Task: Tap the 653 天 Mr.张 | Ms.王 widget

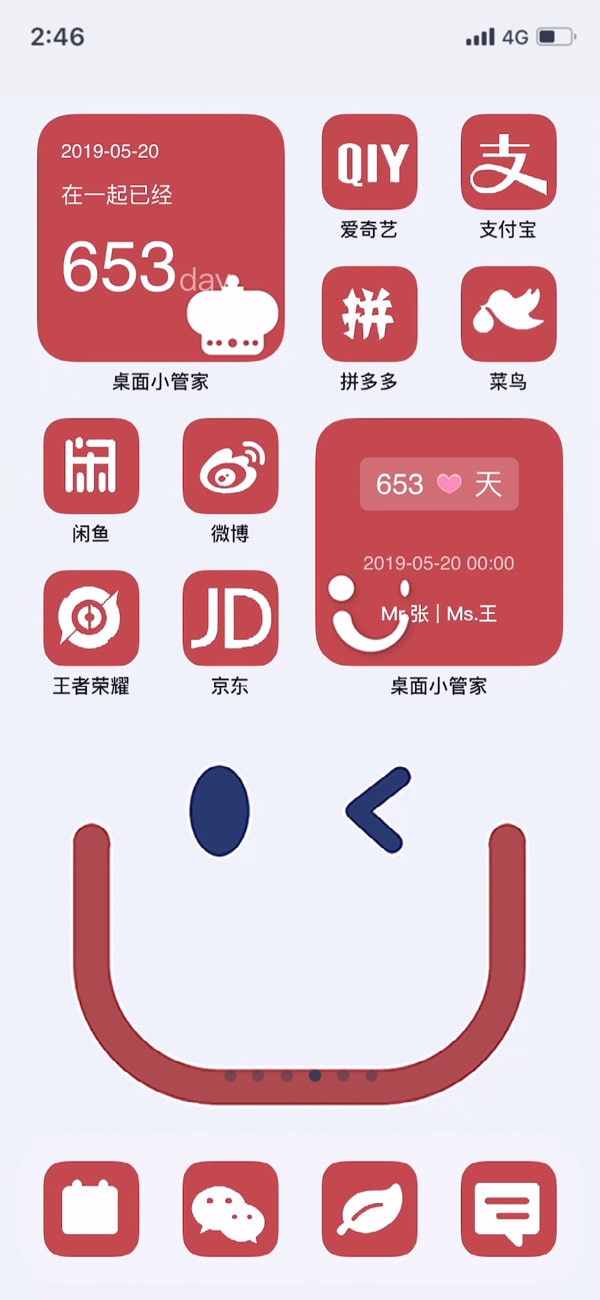Action: click(439, 542)
